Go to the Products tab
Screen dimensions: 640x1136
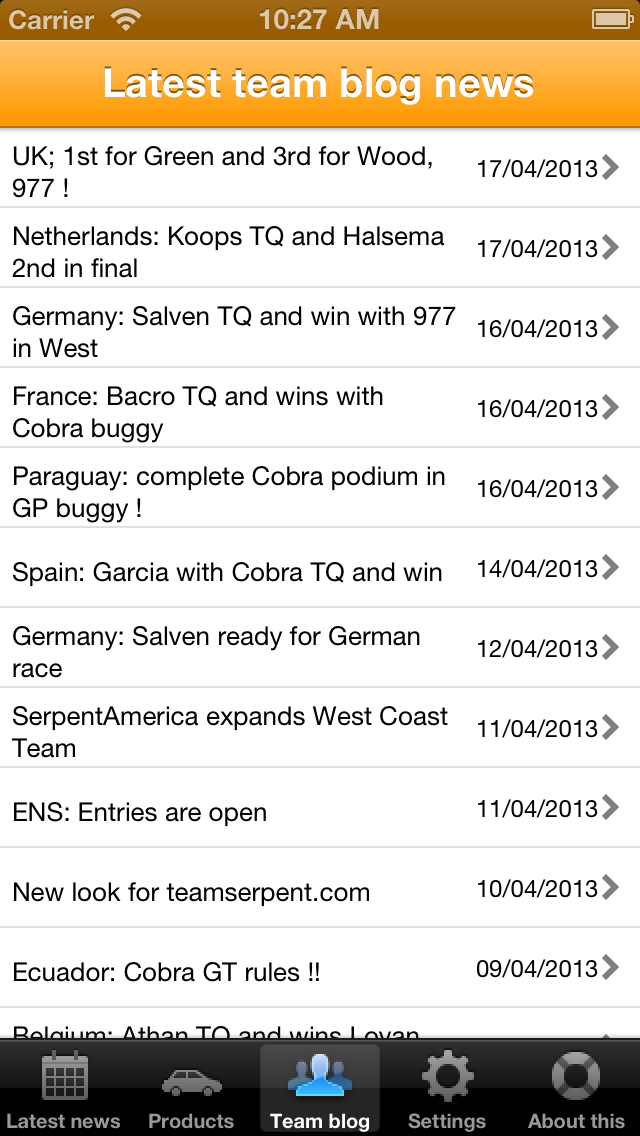(x=191, y=1089)
